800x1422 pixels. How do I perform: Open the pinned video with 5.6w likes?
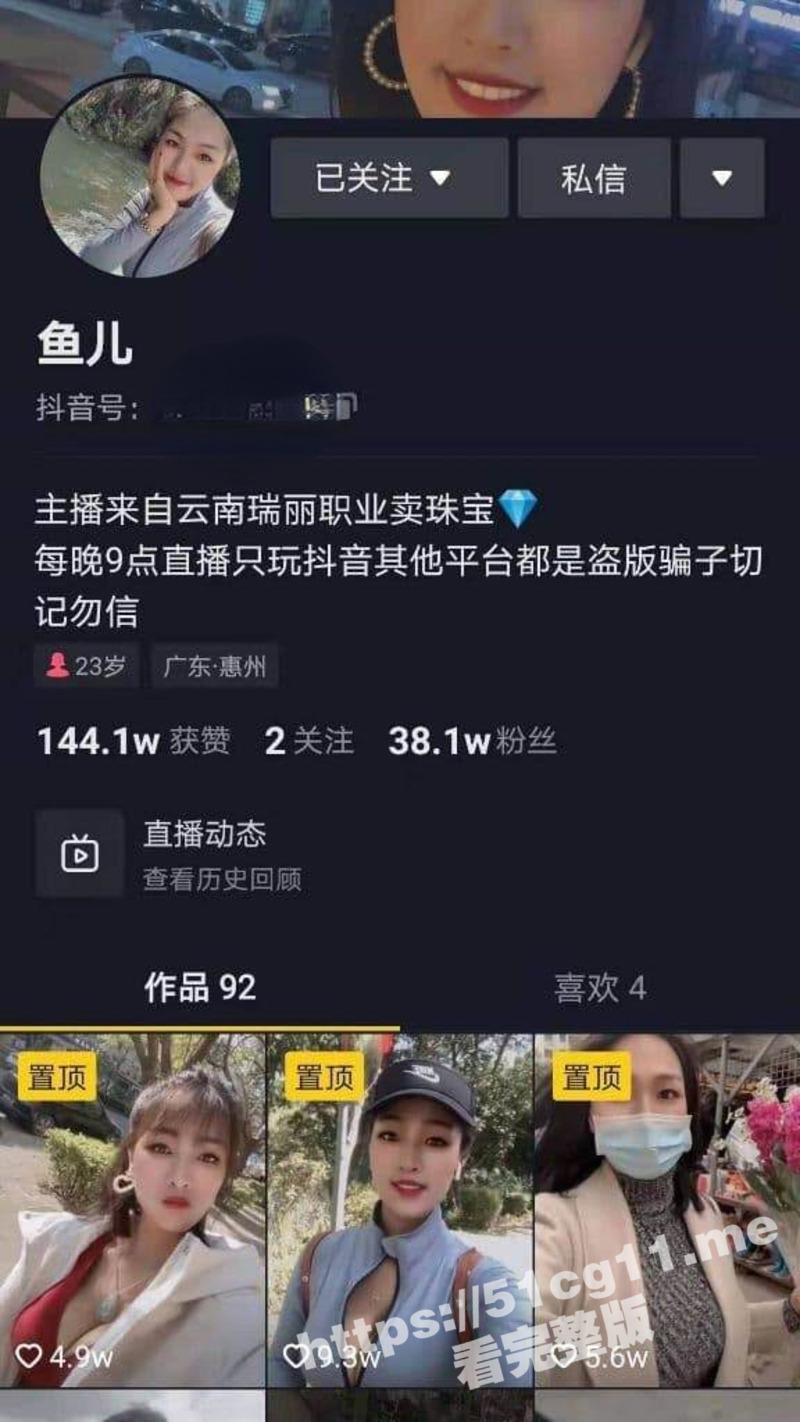pos(667,1210)
